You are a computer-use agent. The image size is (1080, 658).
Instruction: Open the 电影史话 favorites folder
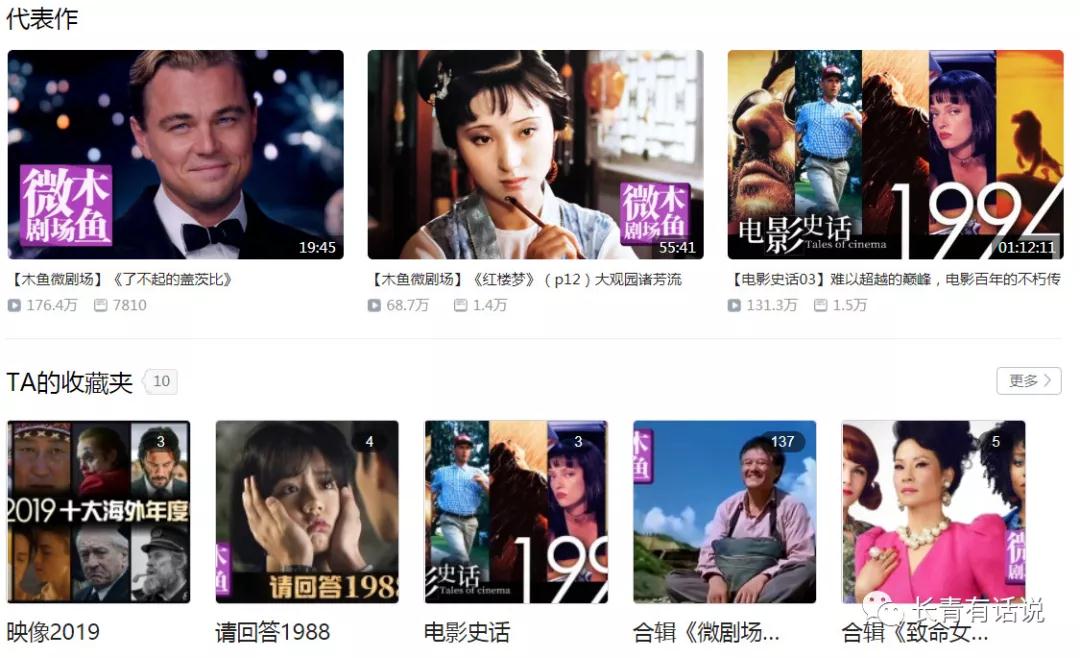[516, 511]
